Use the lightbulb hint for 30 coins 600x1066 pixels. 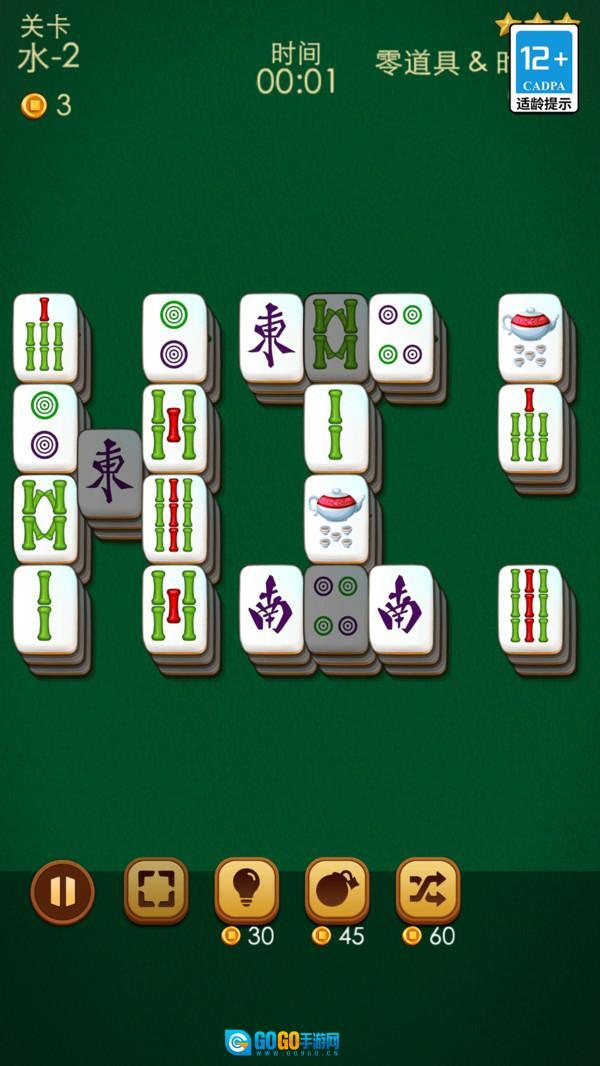click(x=247, y=890)
